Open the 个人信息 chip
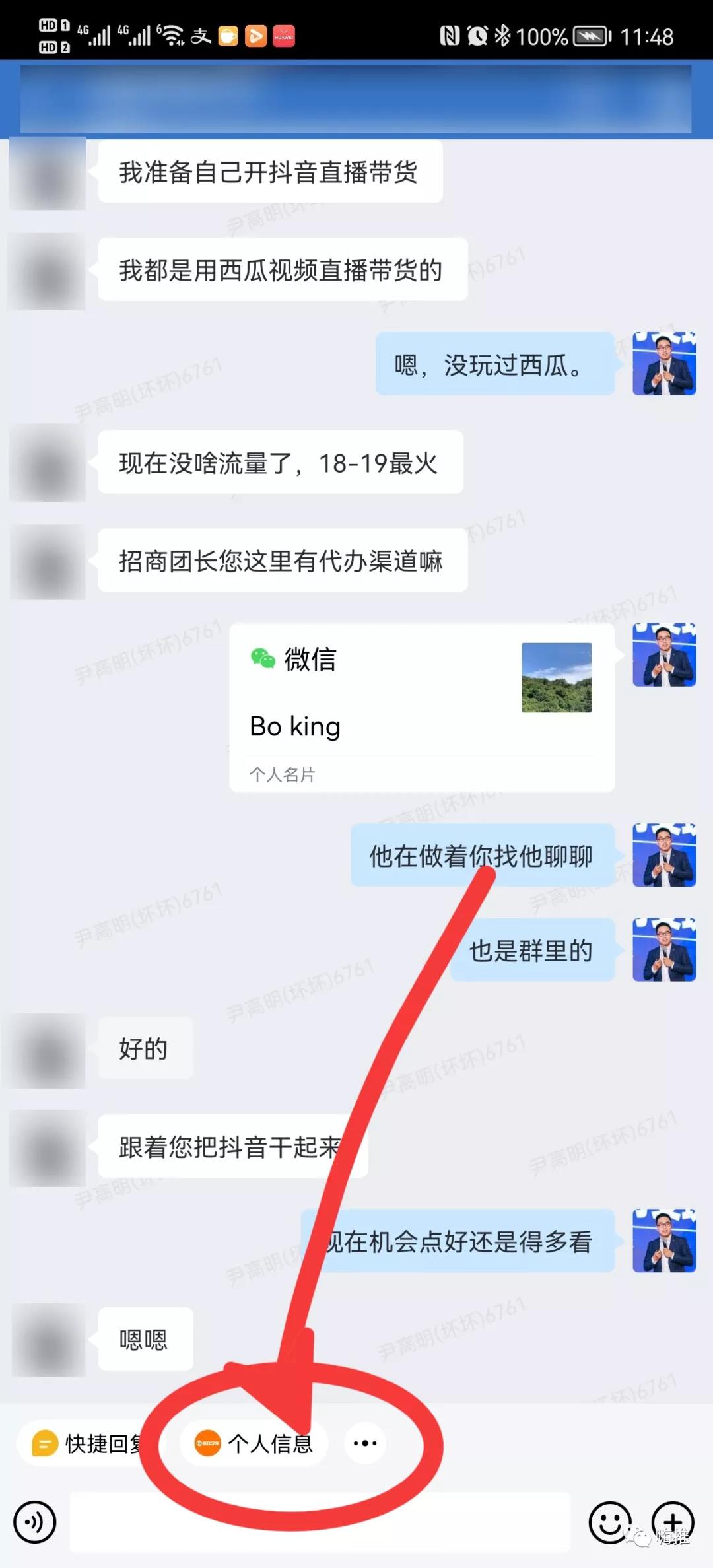 (254, 1444)
